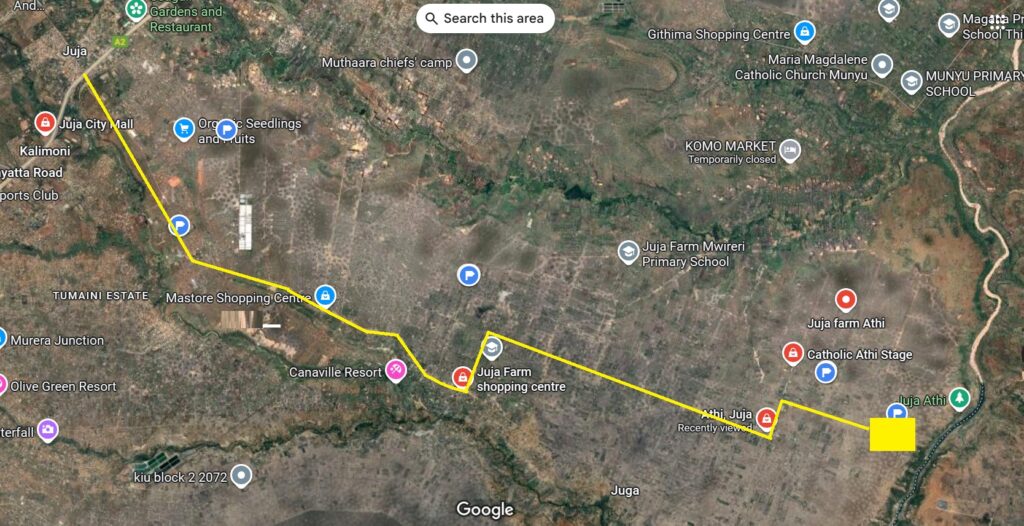Open Maria Magdalene Catholic Church Munyu pin
Image resolution: width=1024 pixels, height=526 pixels.
tap(881, 66)
